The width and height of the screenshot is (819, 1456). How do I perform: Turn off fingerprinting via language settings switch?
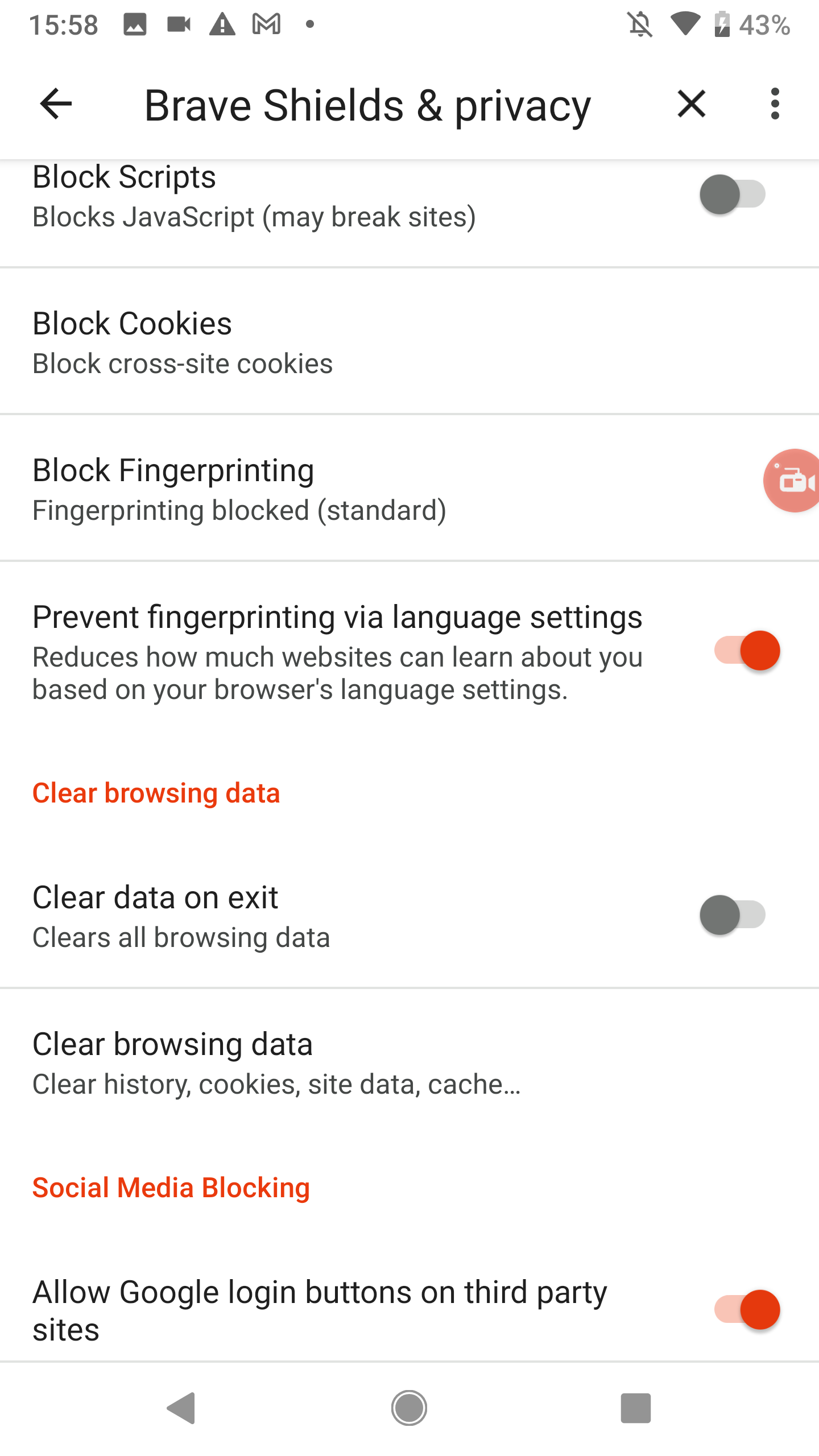point(747,651)
